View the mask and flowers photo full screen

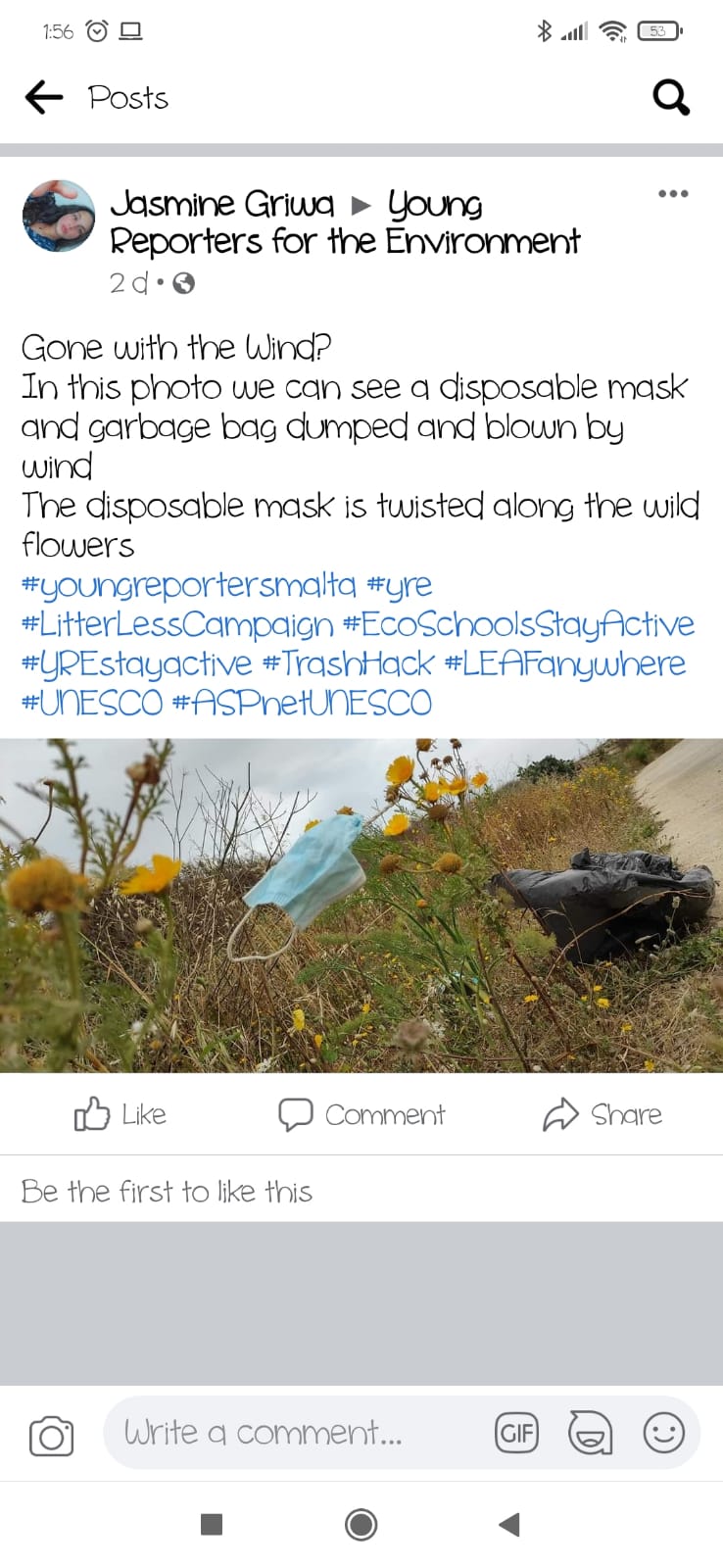click(361, 906)
